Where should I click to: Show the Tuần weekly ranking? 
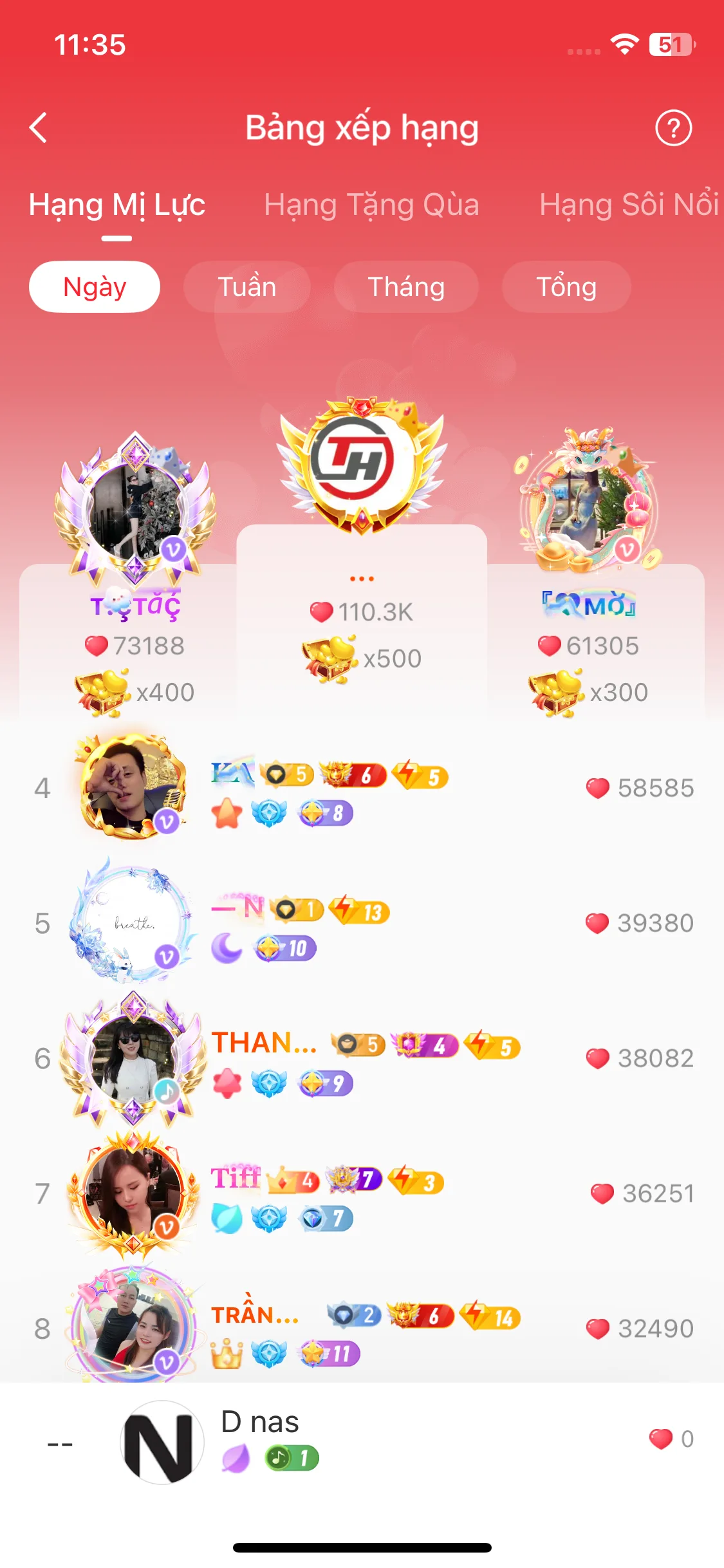pos(247,287)
